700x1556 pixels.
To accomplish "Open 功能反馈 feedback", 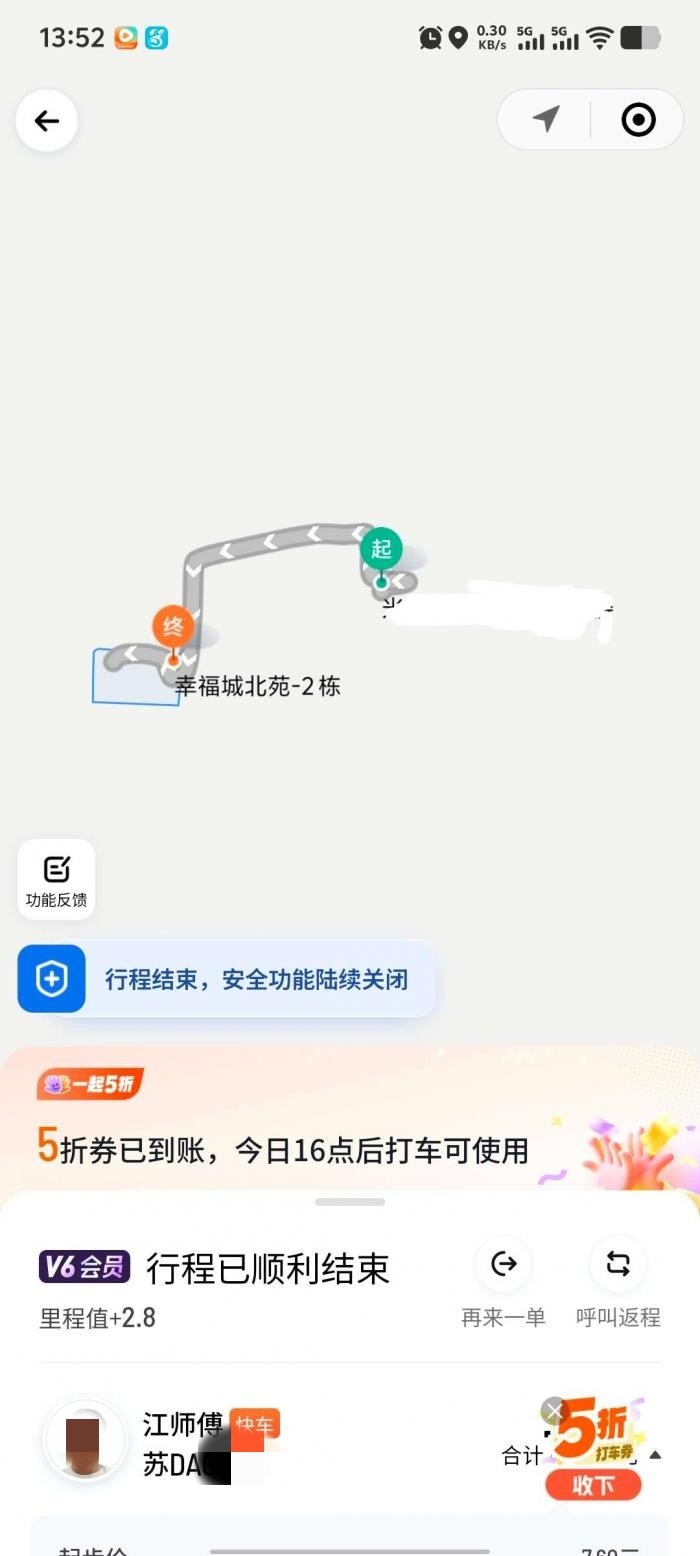I will [x=56, y=879].
